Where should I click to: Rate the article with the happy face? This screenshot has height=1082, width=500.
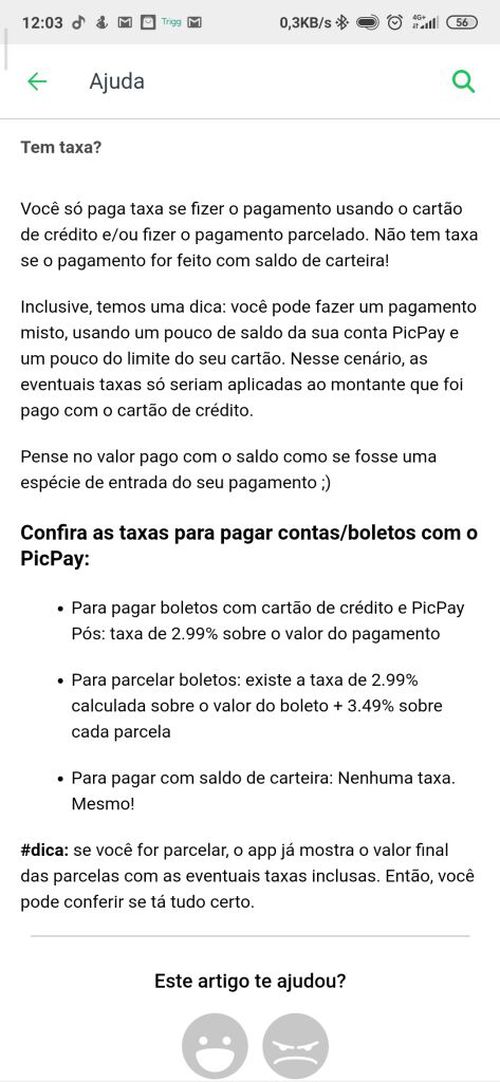tap(214, 1046)
